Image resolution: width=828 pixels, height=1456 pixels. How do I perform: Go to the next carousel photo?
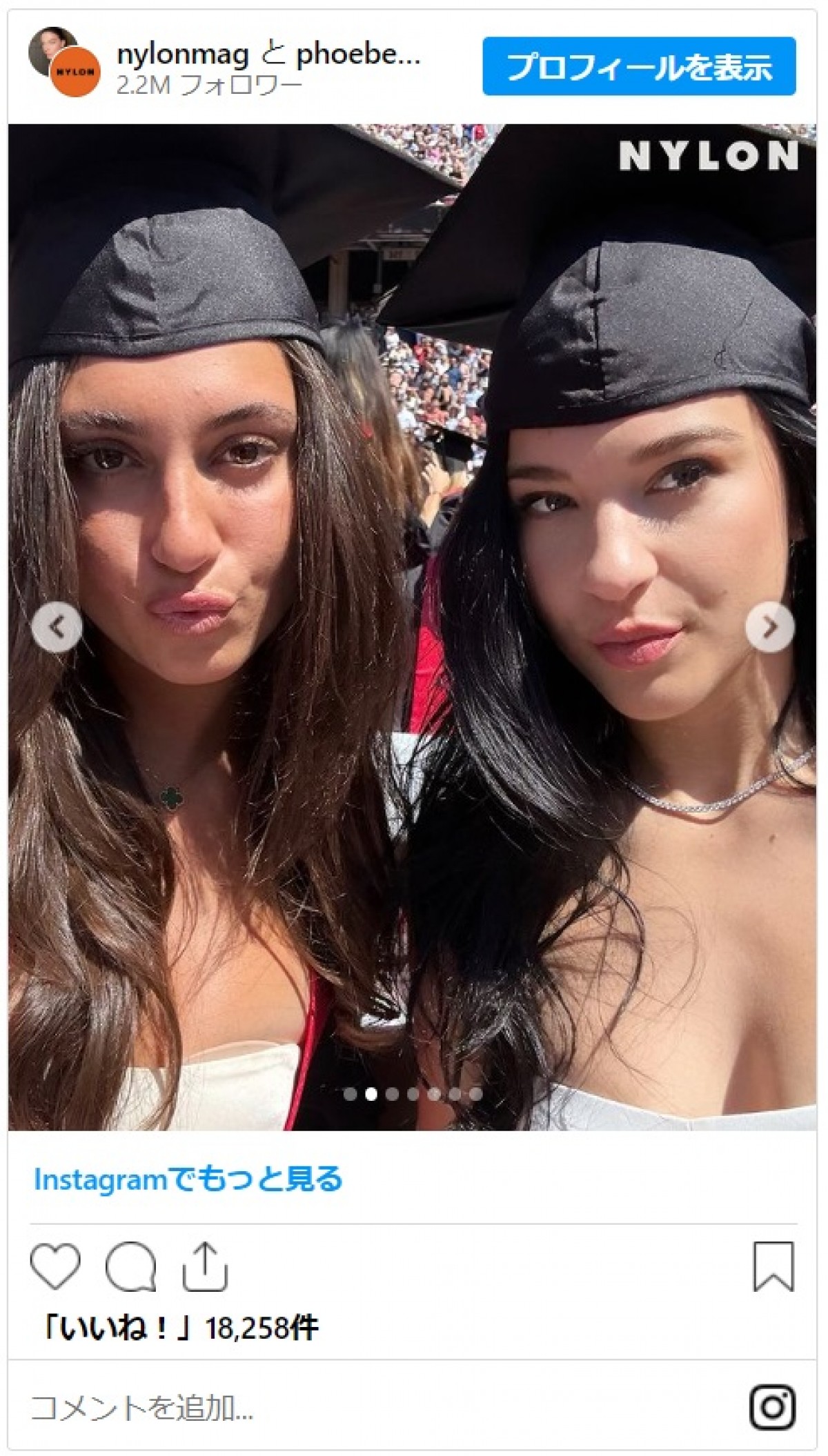click(x=770, y=627)
